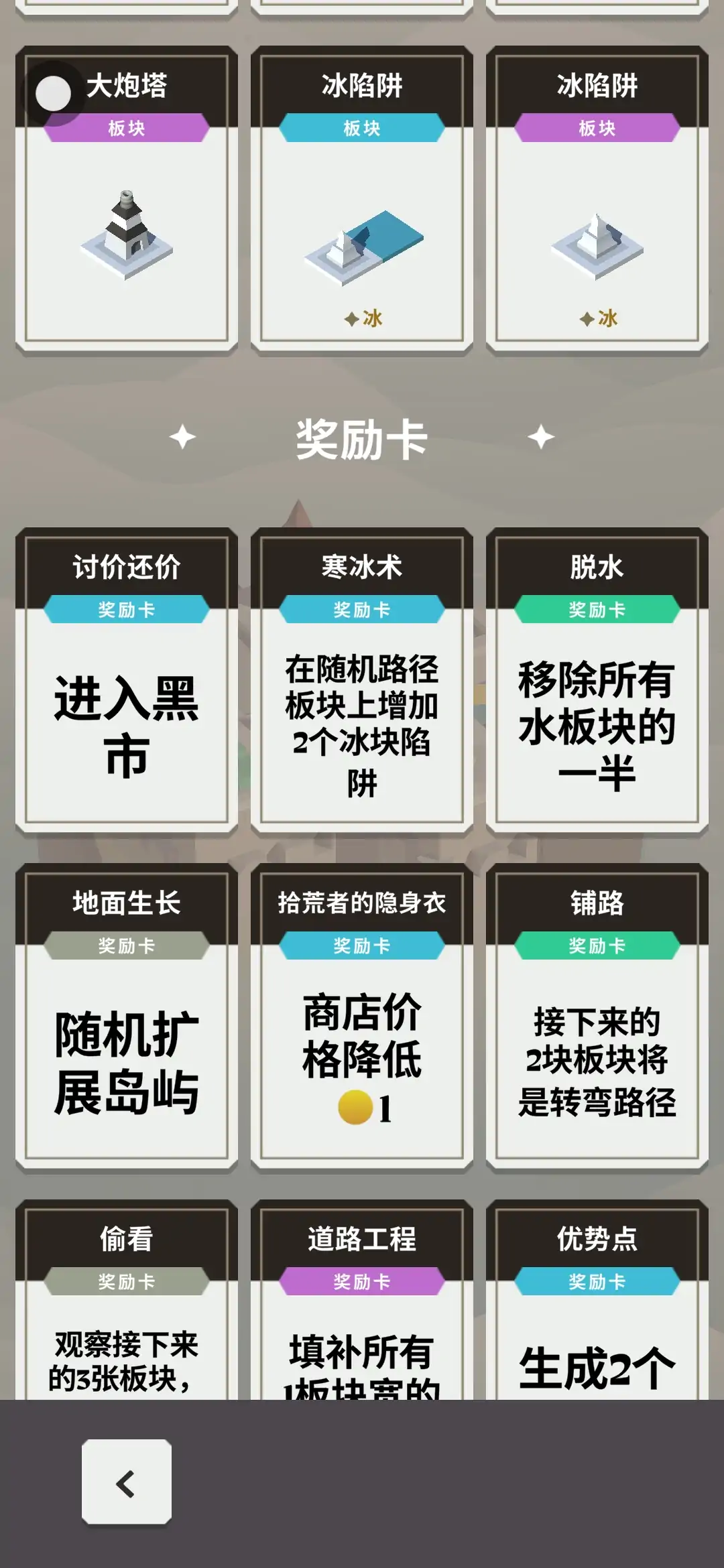Tap the 脱水 reward card
The height and width of the screenshot is (1568, 724).
click(x=597, y=680)
